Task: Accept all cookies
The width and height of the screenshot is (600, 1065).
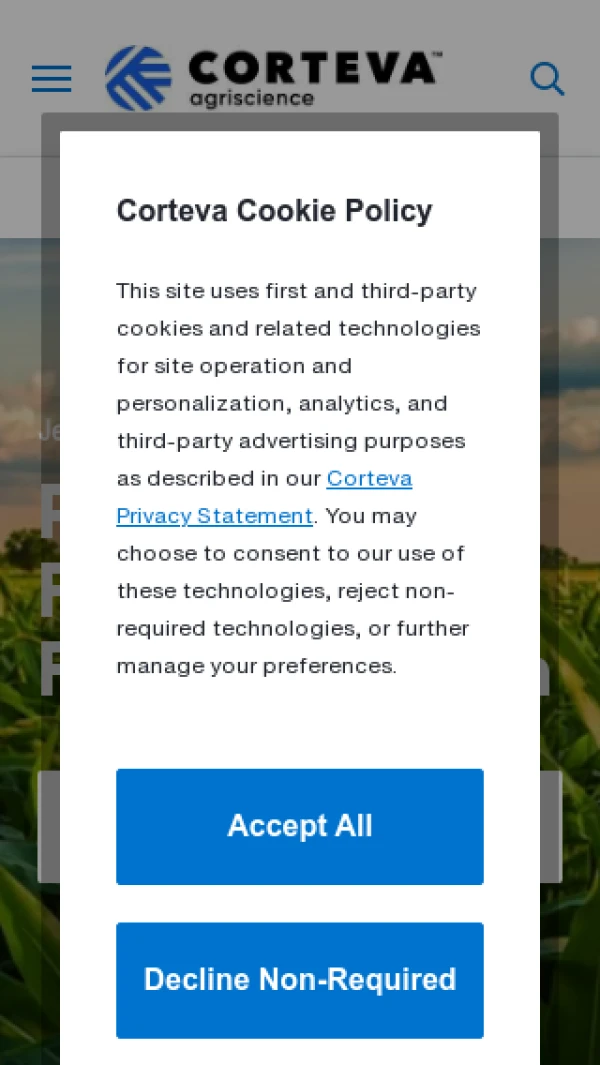Action: [x=300, y=826]
